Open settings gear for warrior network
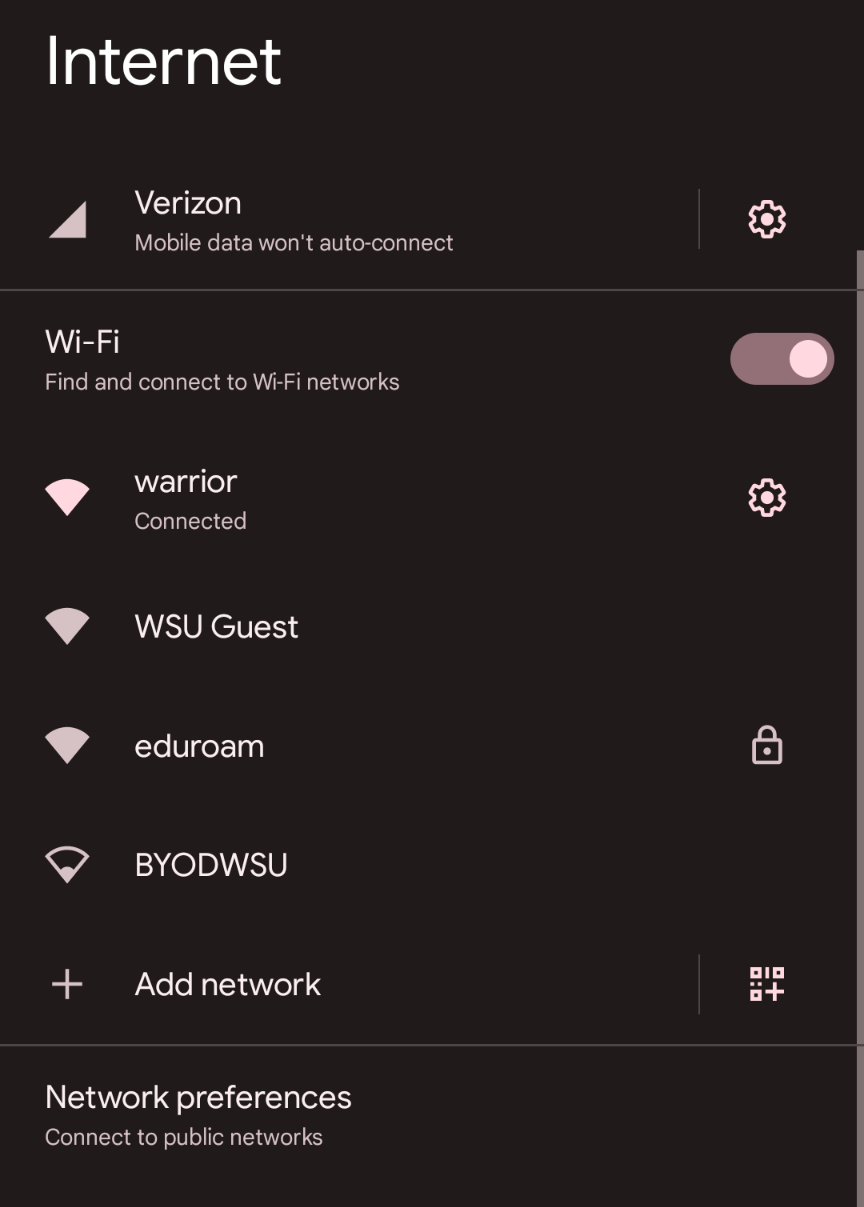 (x=767, y=497)
